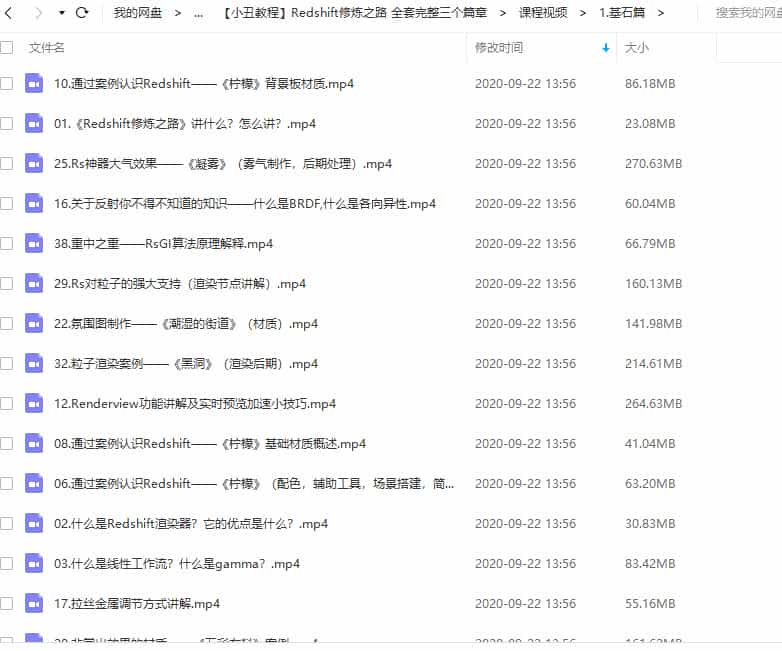Open video 38 RsGI算法原理解释.mp4

163,243
